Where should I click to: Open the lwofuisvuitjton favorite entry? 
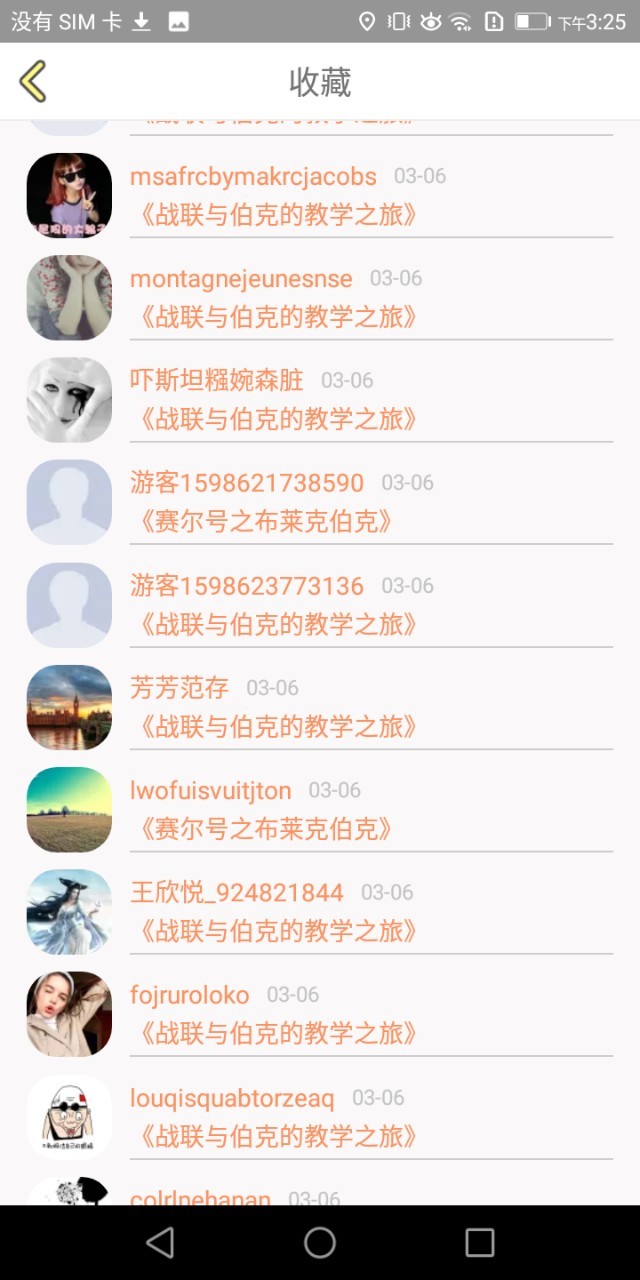point(320,810)
